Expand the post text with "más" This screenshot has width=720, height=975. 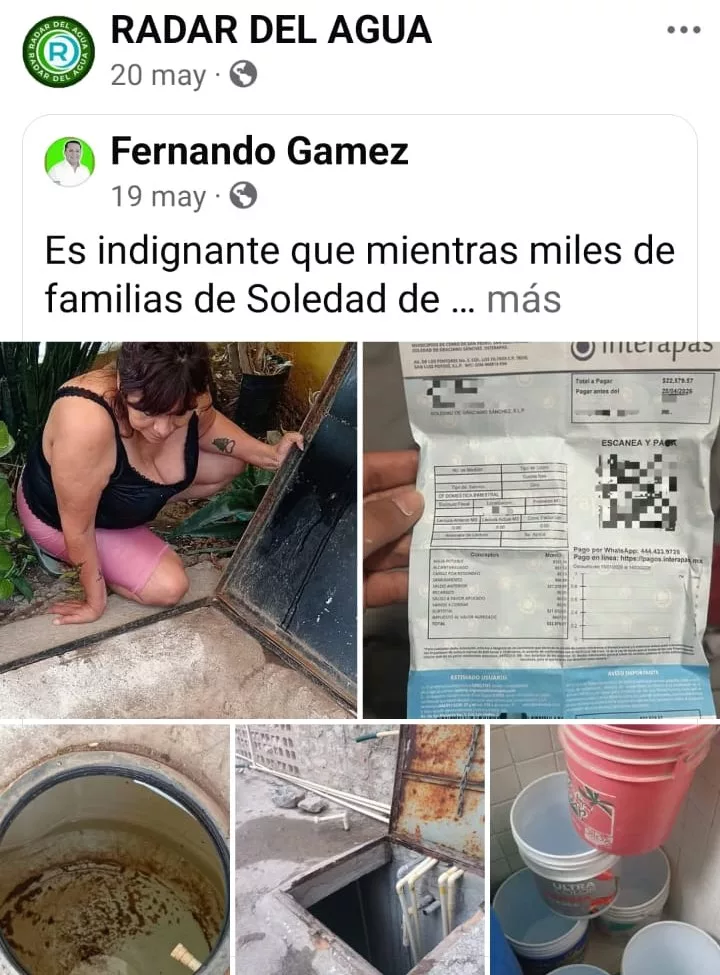pyautogui.click(x=524, y=299)
